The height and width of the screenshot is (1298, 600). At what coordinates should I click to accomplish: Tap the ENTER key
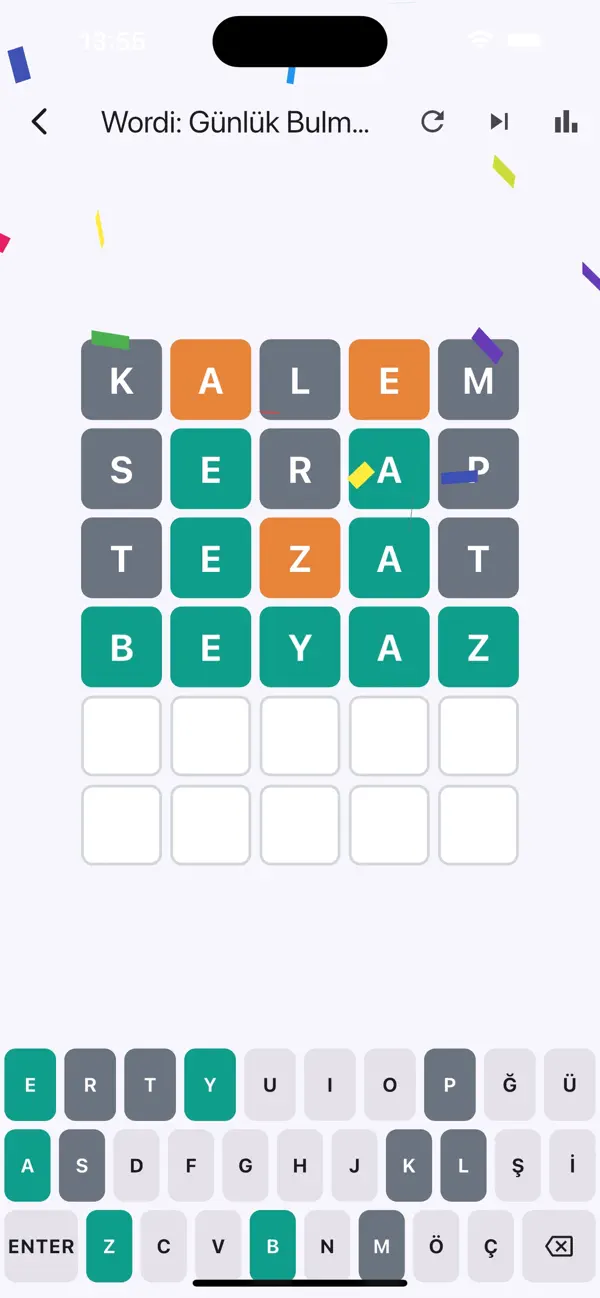41,1246
